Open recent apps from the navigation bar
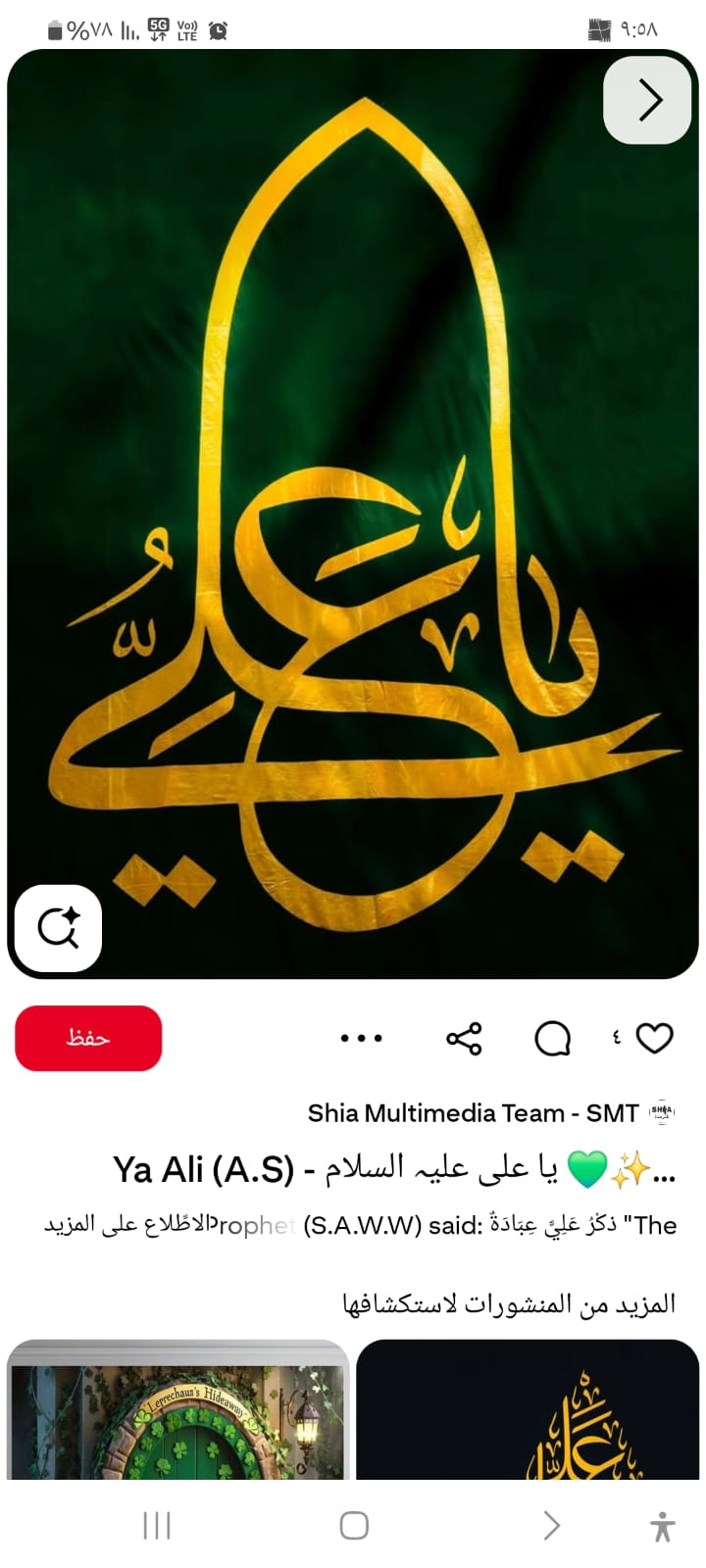The height and width of the screenshot is (1568, 706). click(x=157, y=1526)
